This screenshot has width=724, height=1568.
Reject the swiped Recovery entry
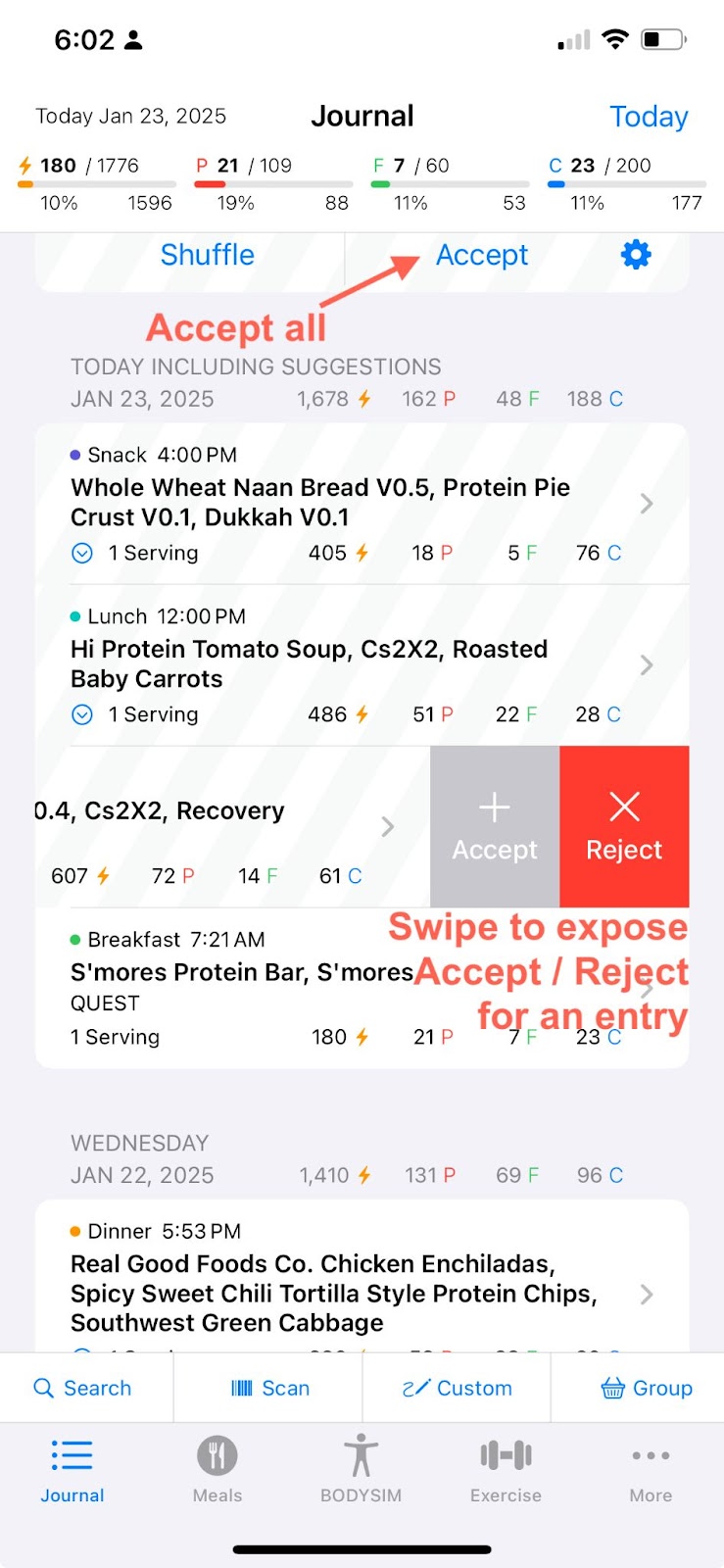pyautogui.click(x=624, y=827)
